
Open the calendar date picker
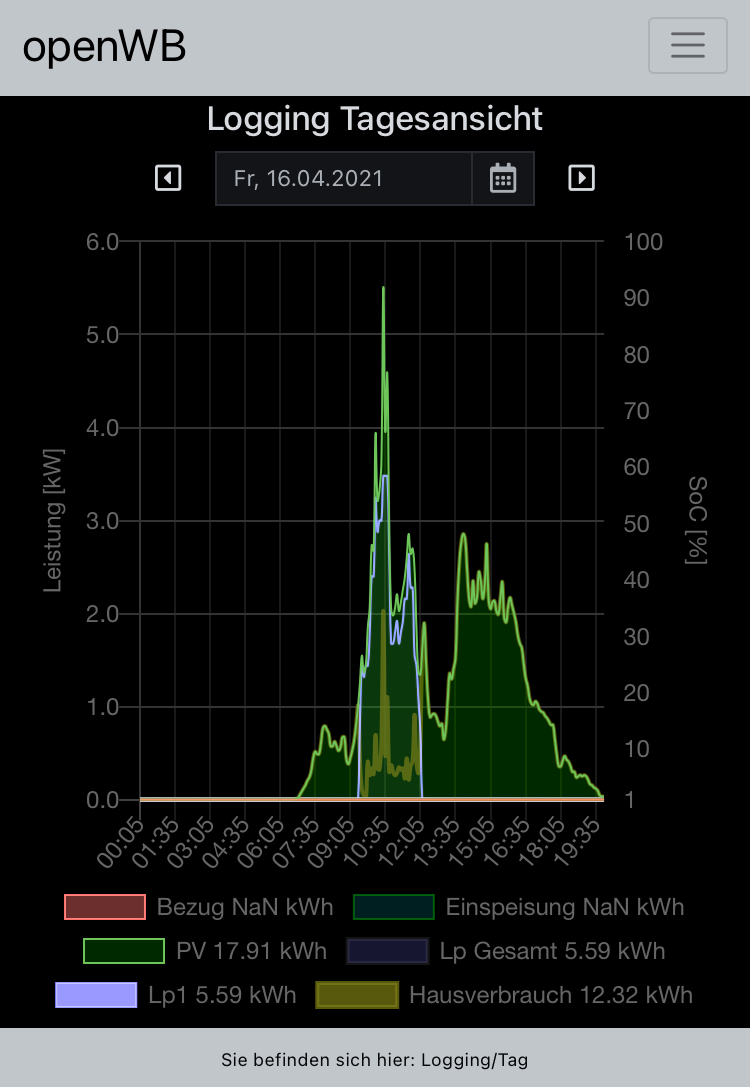point(503,178)
